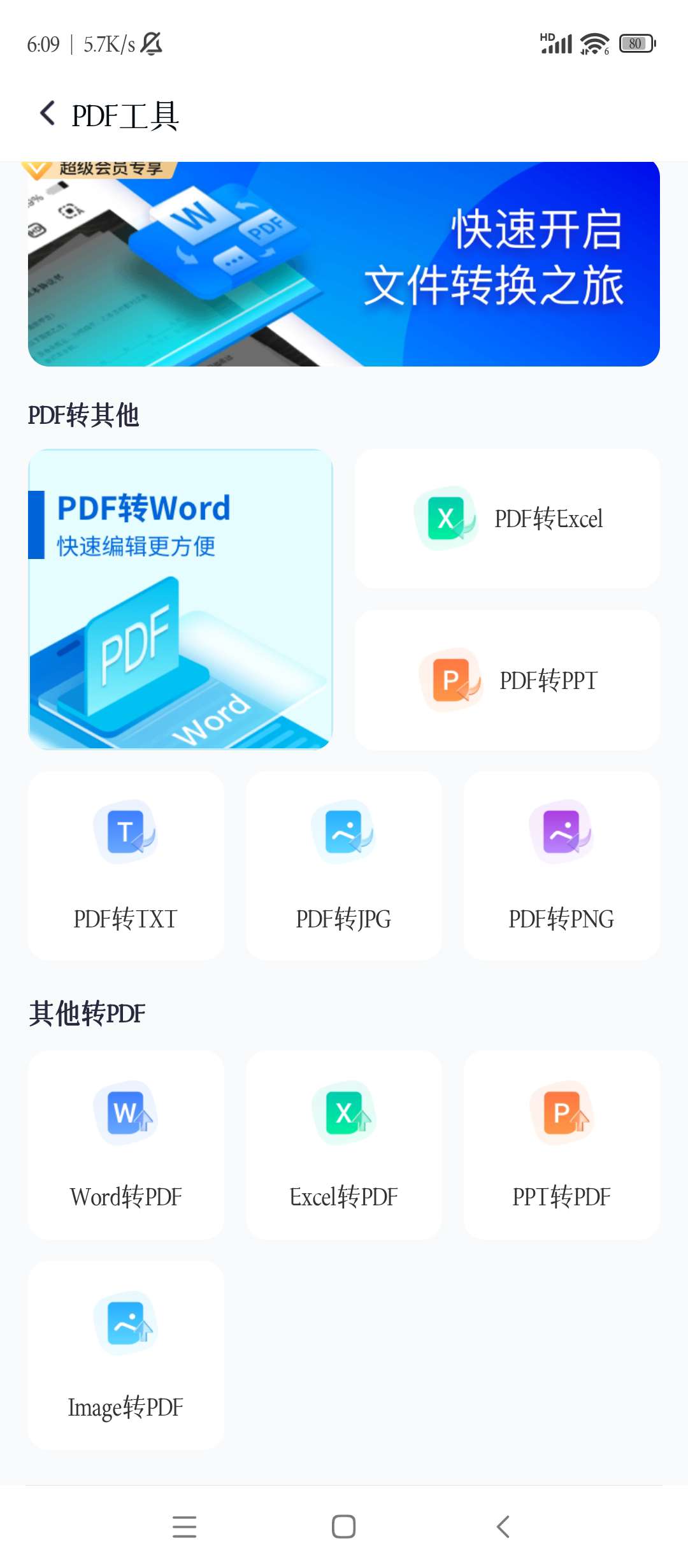Tap the PDF转JPG tile
Image resolution: width=688 pixels, height=1568 pixels.
click(x=343, y=865)
